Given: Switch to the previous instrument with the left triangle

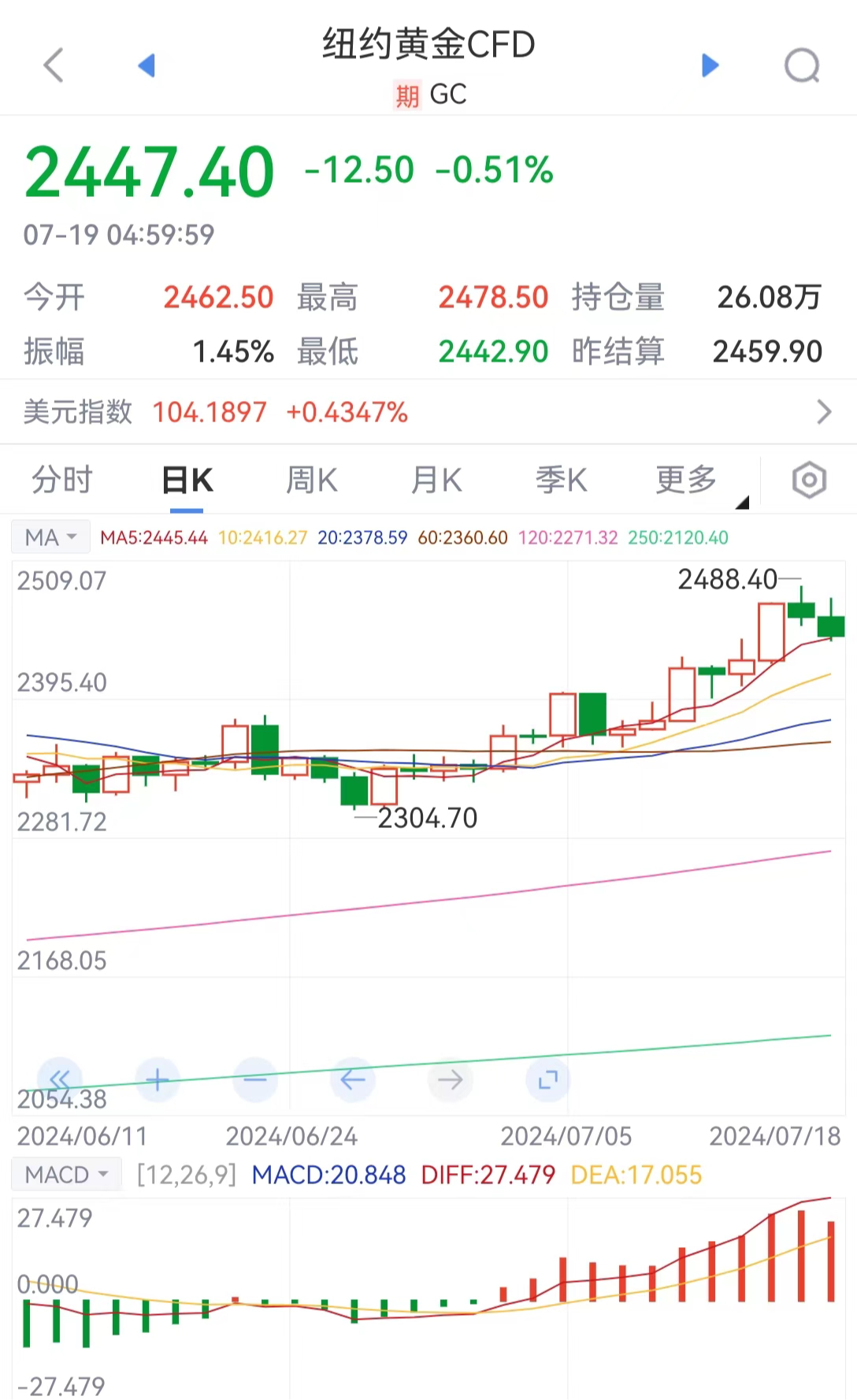Looking at the screenshot, I should click(147, 65).
